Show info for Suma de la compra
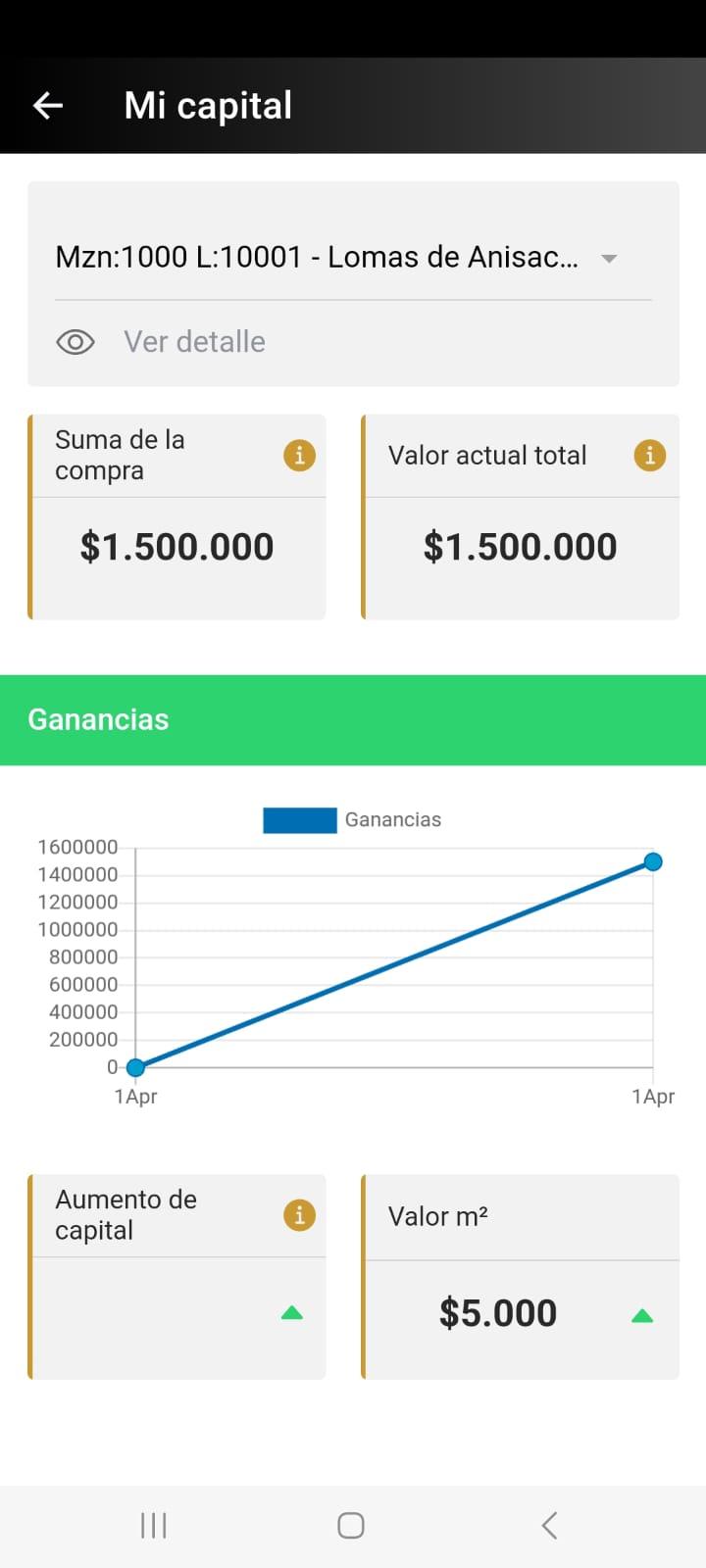This screenshot has height=1568, width=706. tap(299, 455)
